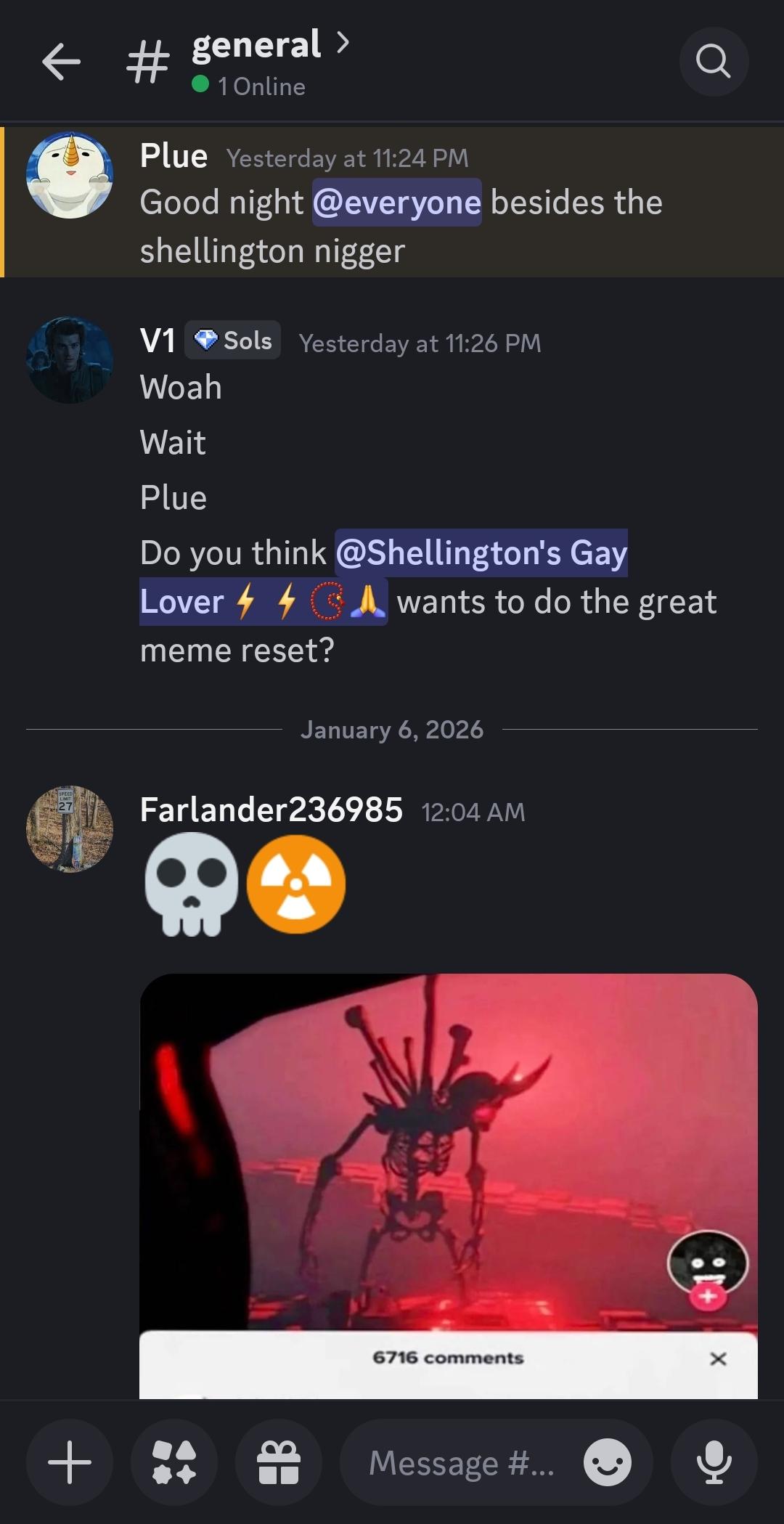Go back from the general channel

click(61, 62)
